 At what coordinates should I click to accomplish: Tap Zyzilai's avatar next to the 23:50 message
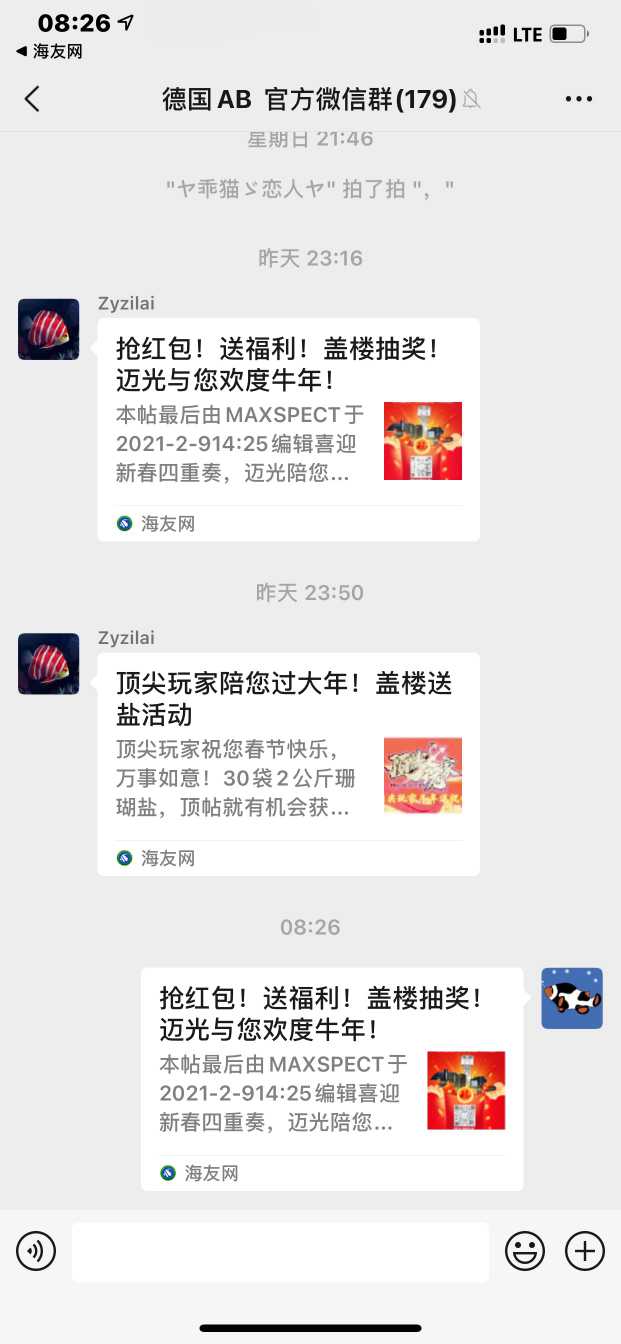(x=48, y=664)
